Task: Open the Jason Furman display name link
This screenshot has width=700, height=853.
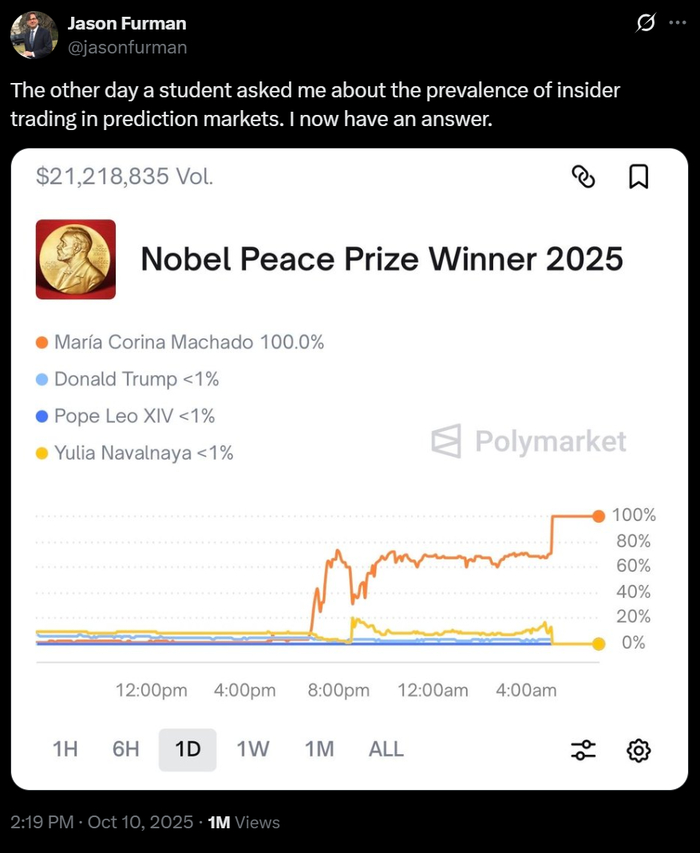Action: tap(126, 23)
